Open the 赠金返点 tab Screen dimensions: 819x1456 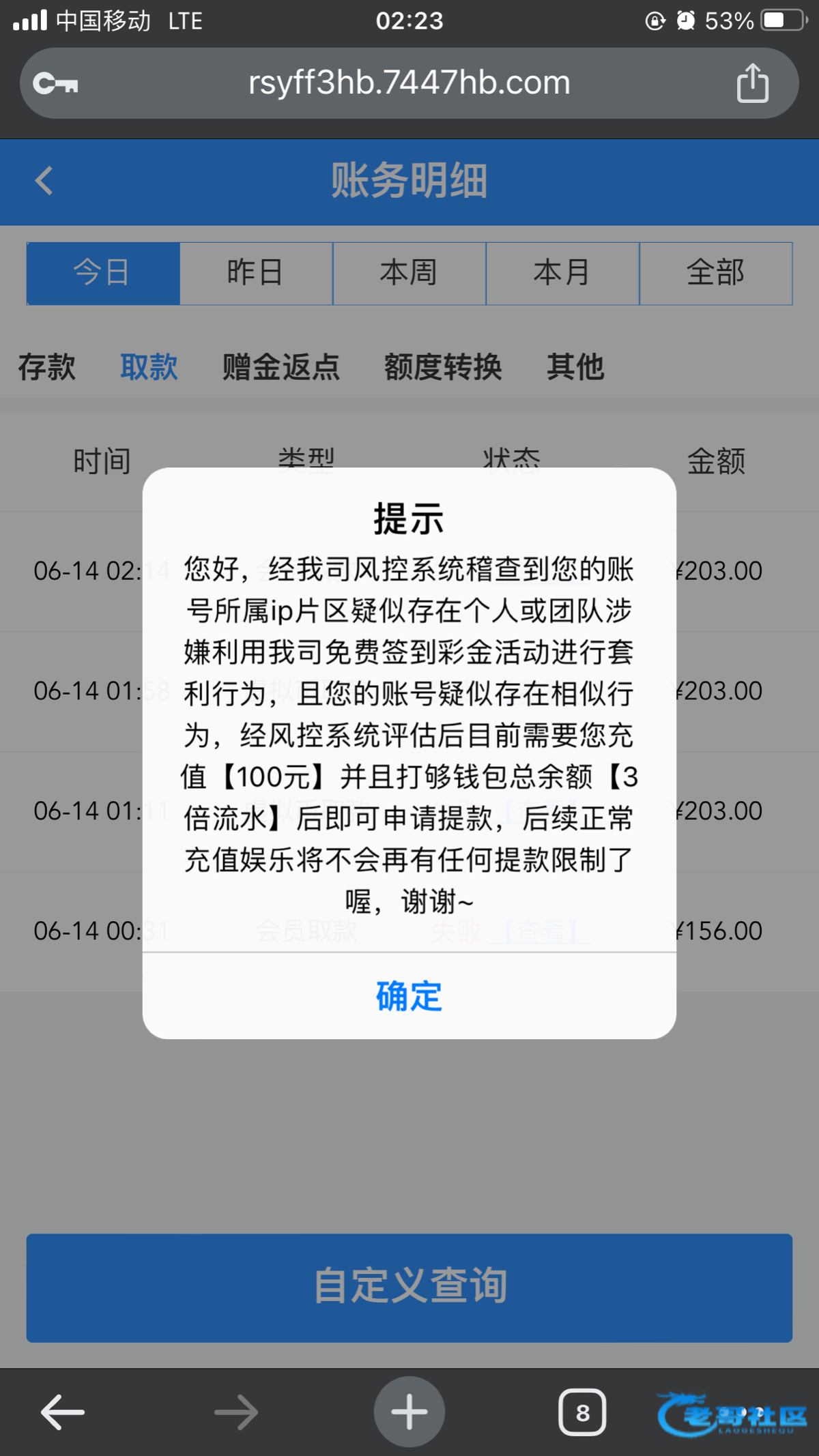(x=281, y=367)
